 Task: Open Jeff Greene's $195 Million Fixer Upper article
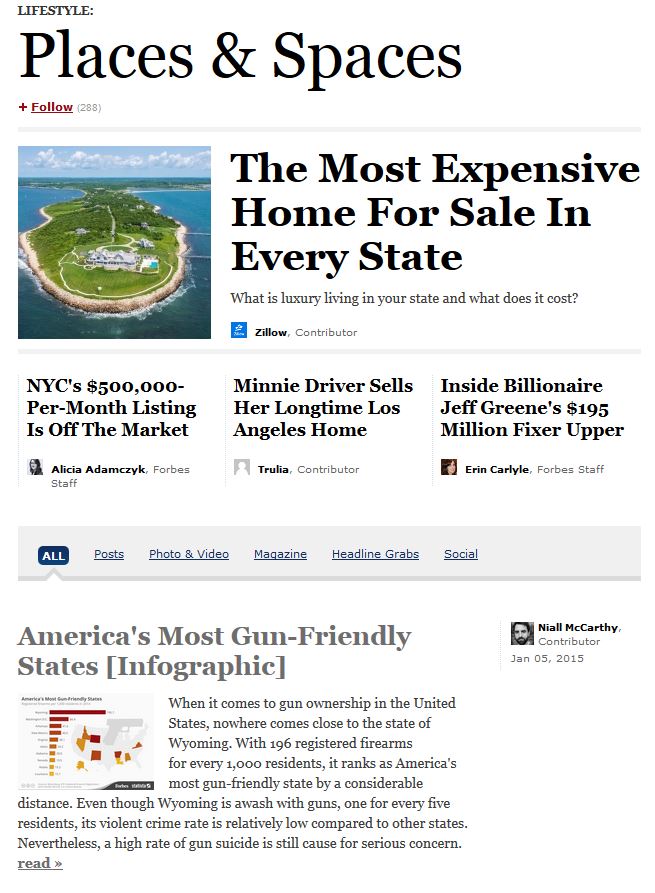tap(532, 408)
